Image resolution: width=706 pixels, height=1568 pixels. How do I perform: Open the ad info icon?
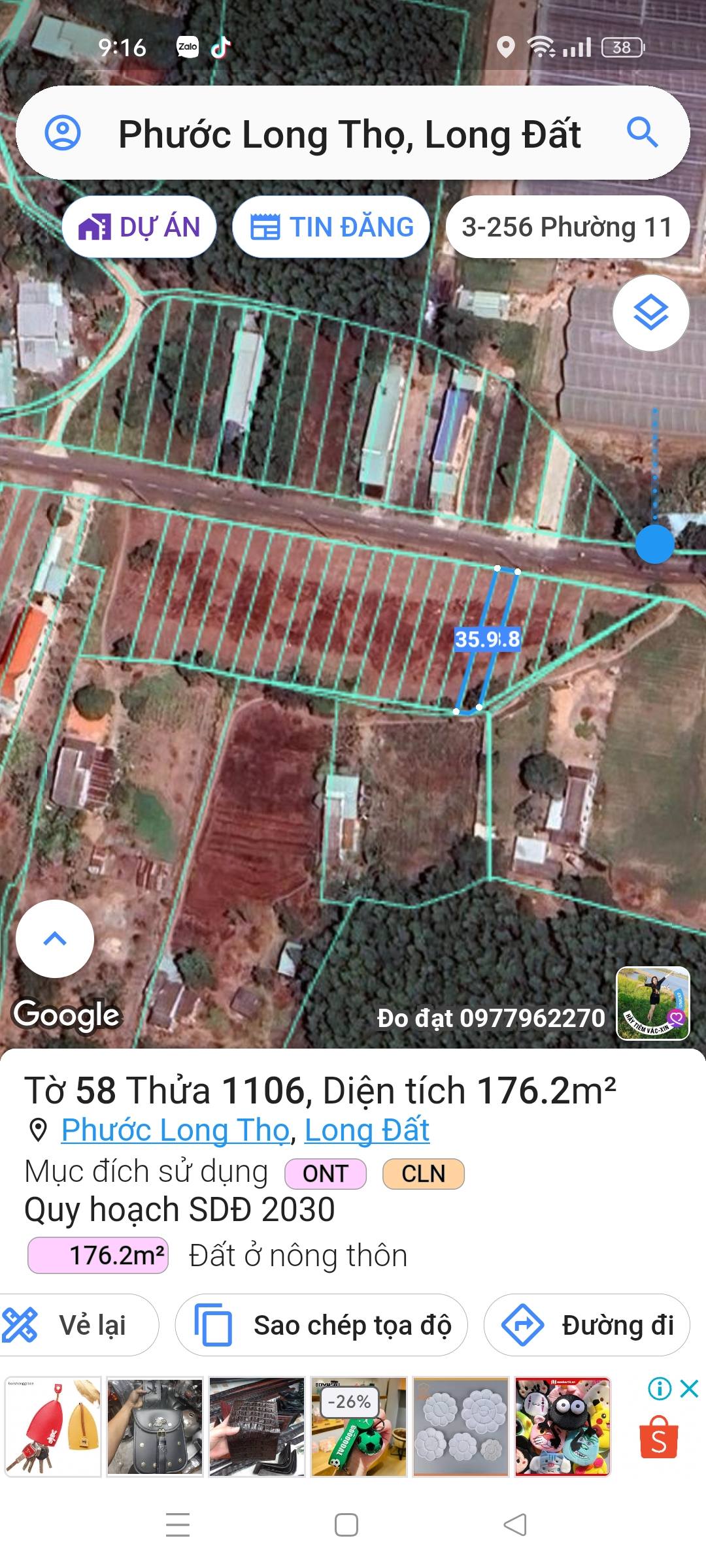660,1388
